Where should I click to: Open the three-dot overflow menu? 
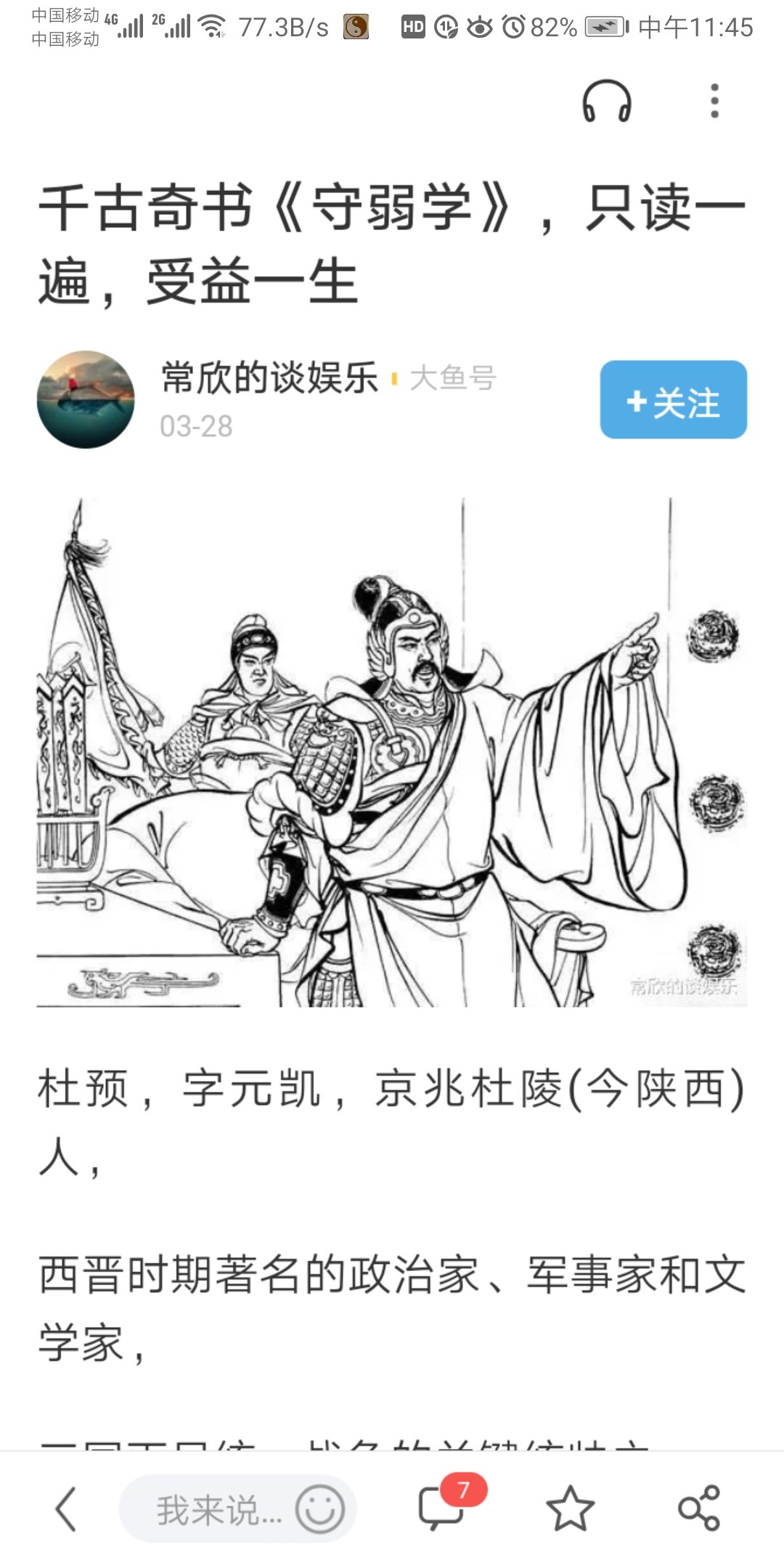(714, 101)
